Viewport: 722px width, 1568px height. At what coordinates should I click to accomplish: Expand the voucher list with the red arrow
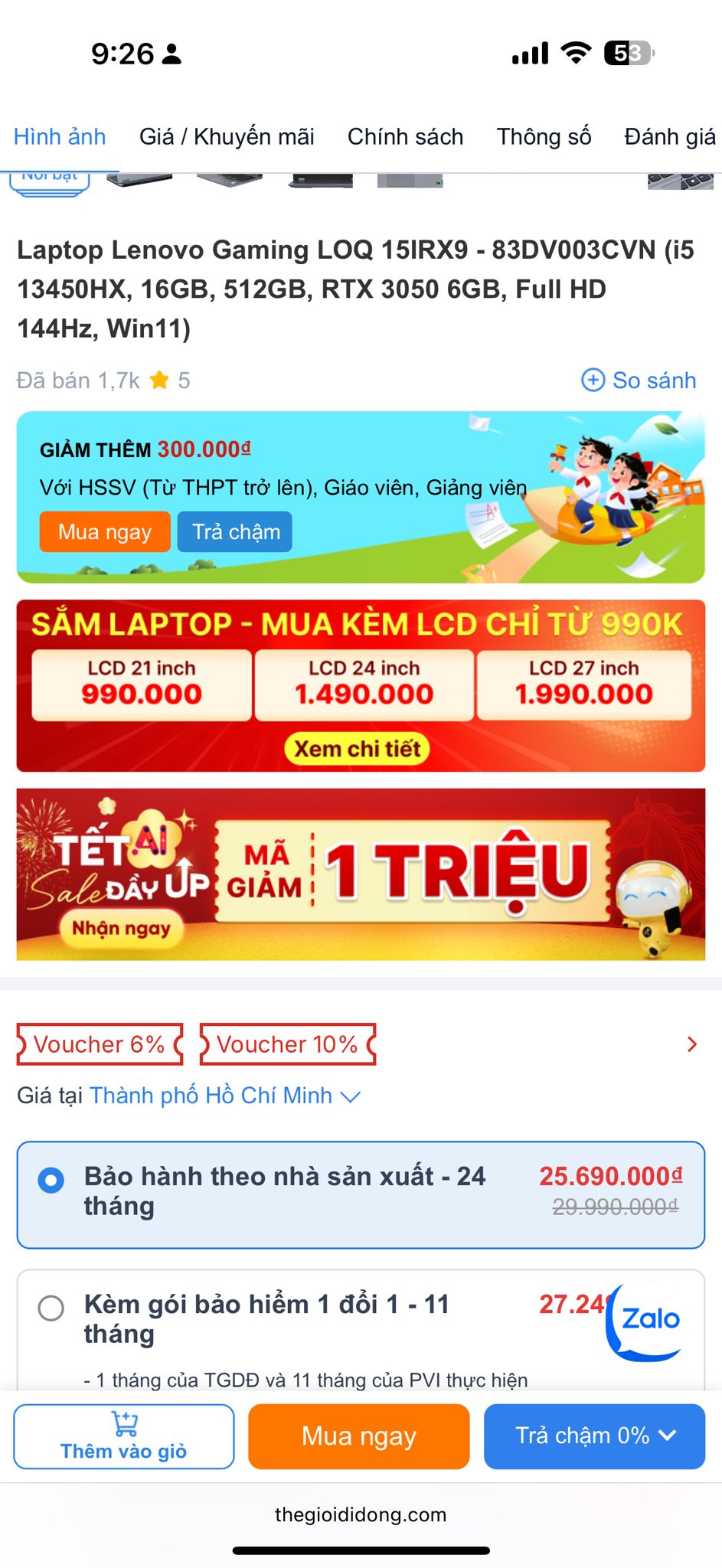point(692,1044)
